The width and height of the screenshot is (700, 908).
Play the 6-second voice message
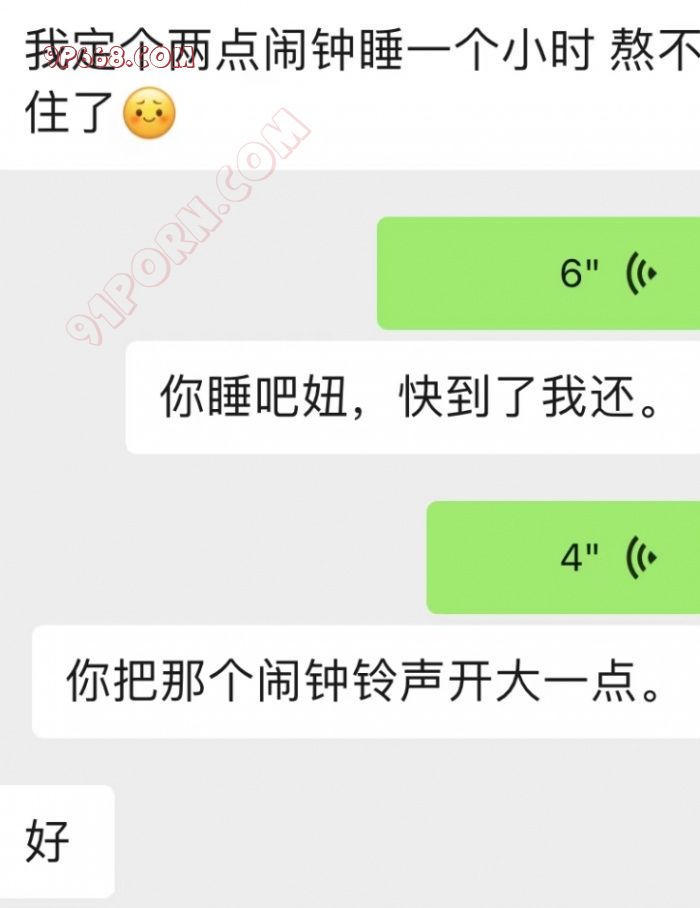[538, 273]
